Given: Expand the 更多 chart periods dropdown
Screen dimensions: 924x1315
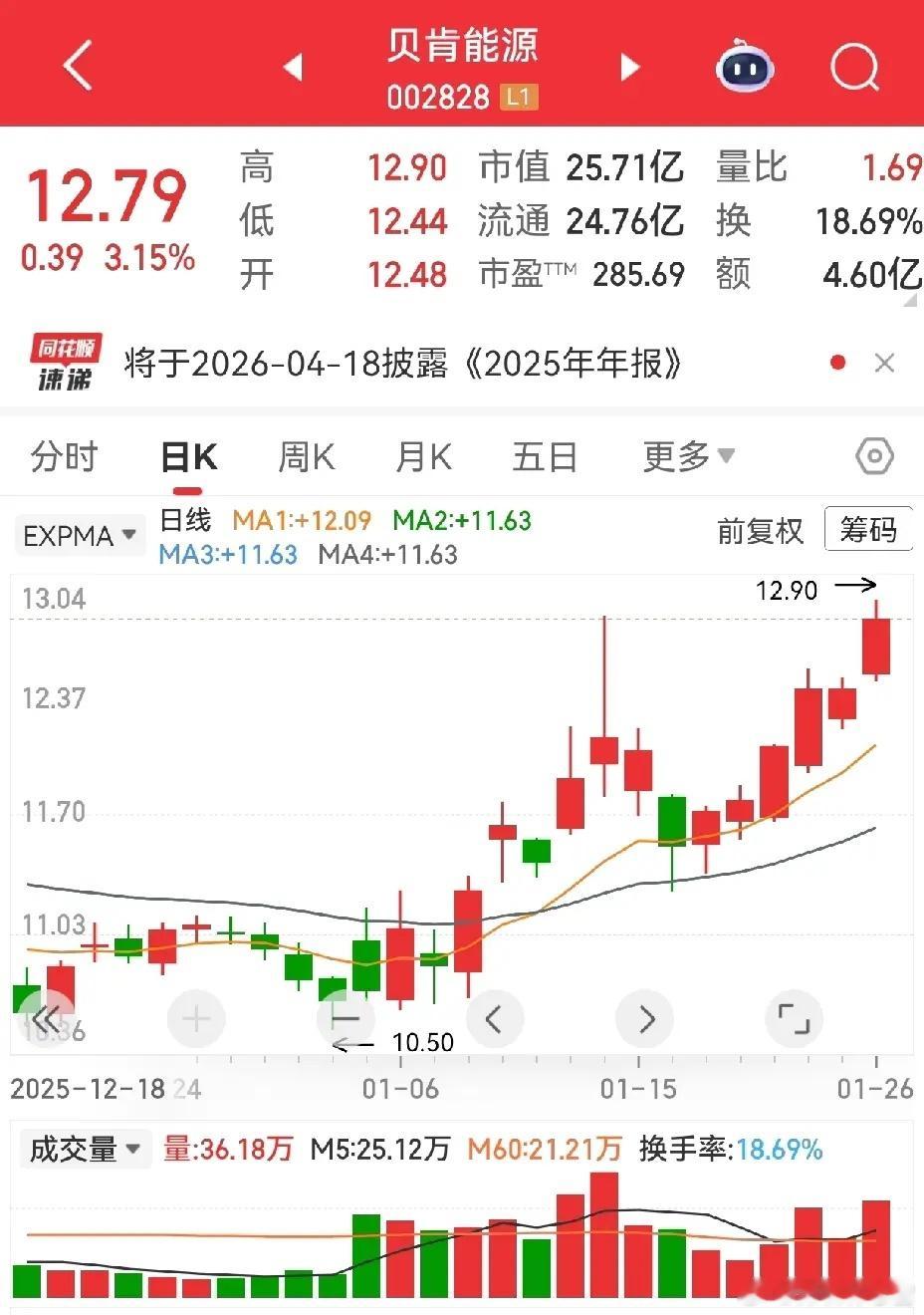Looking at the screenshot, I should tap(688, 457).
